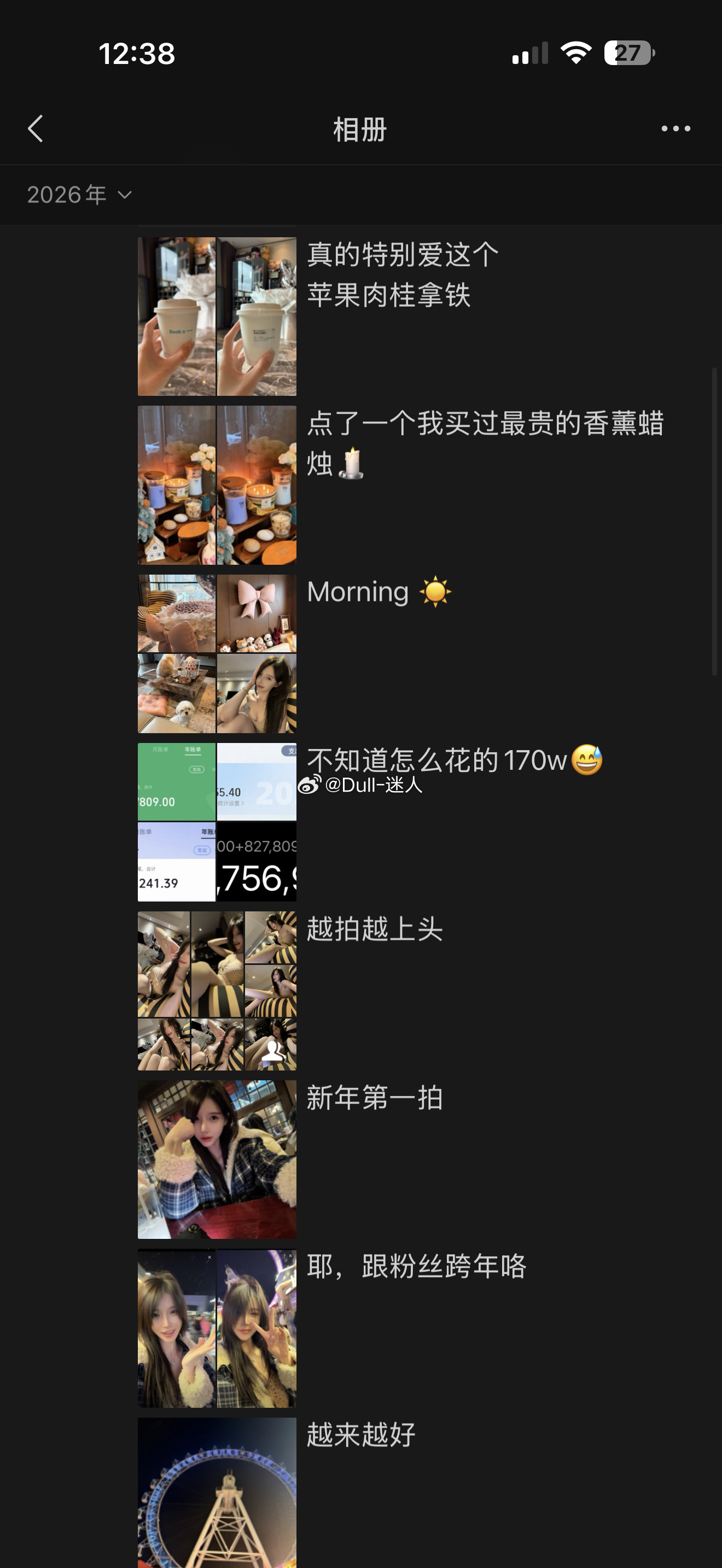Open the first coffee cup photo thumbnail
Viewport: 722px width, 1568px height.
(x=176, y=315)
